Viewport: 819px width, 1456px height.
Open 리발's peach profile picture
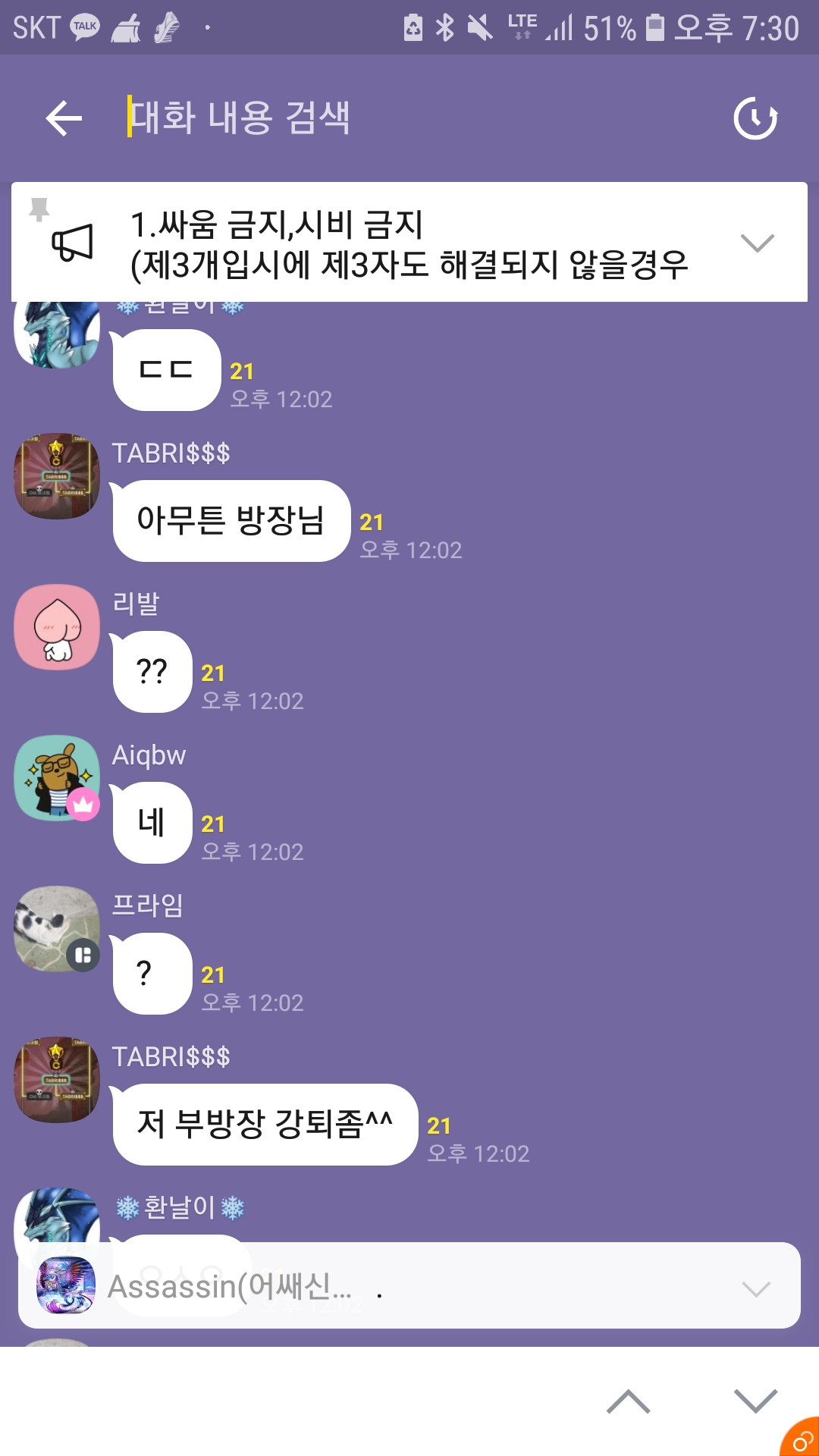tap(57, 627)
